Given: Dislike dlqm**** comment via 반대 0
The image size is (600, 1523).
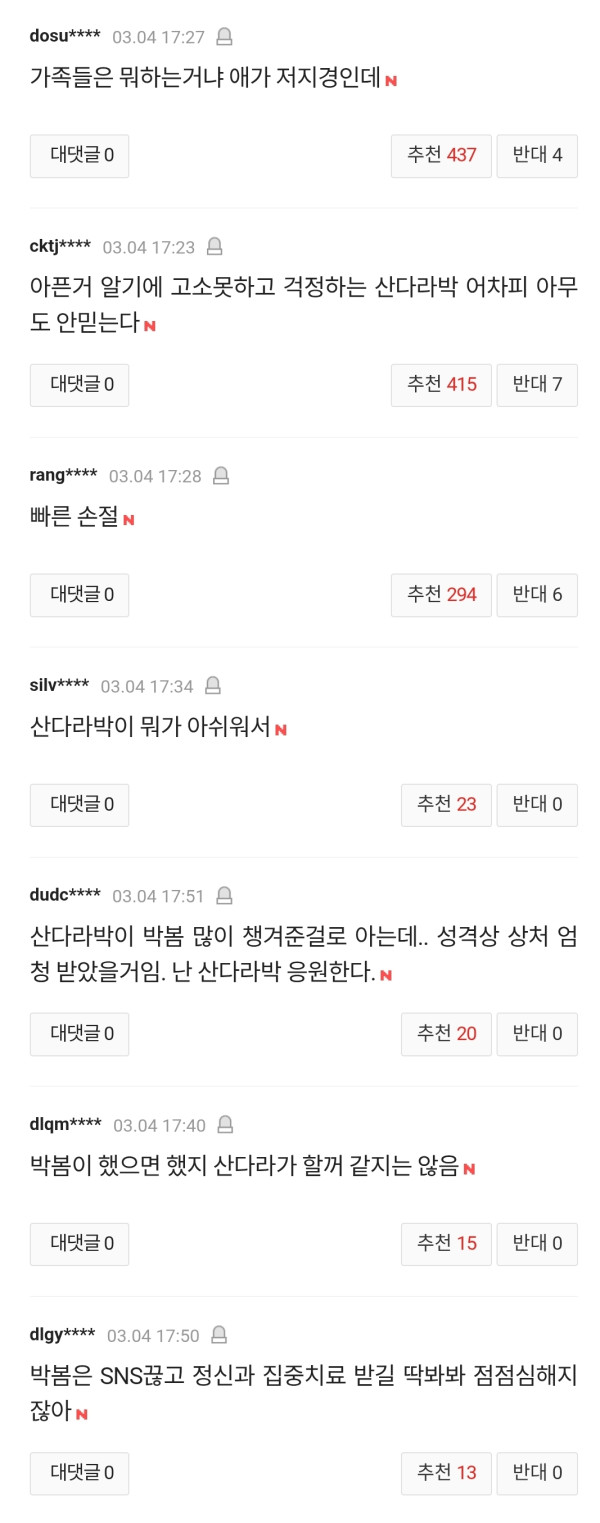Looking at the screenshot, I should pos(537,1243).
